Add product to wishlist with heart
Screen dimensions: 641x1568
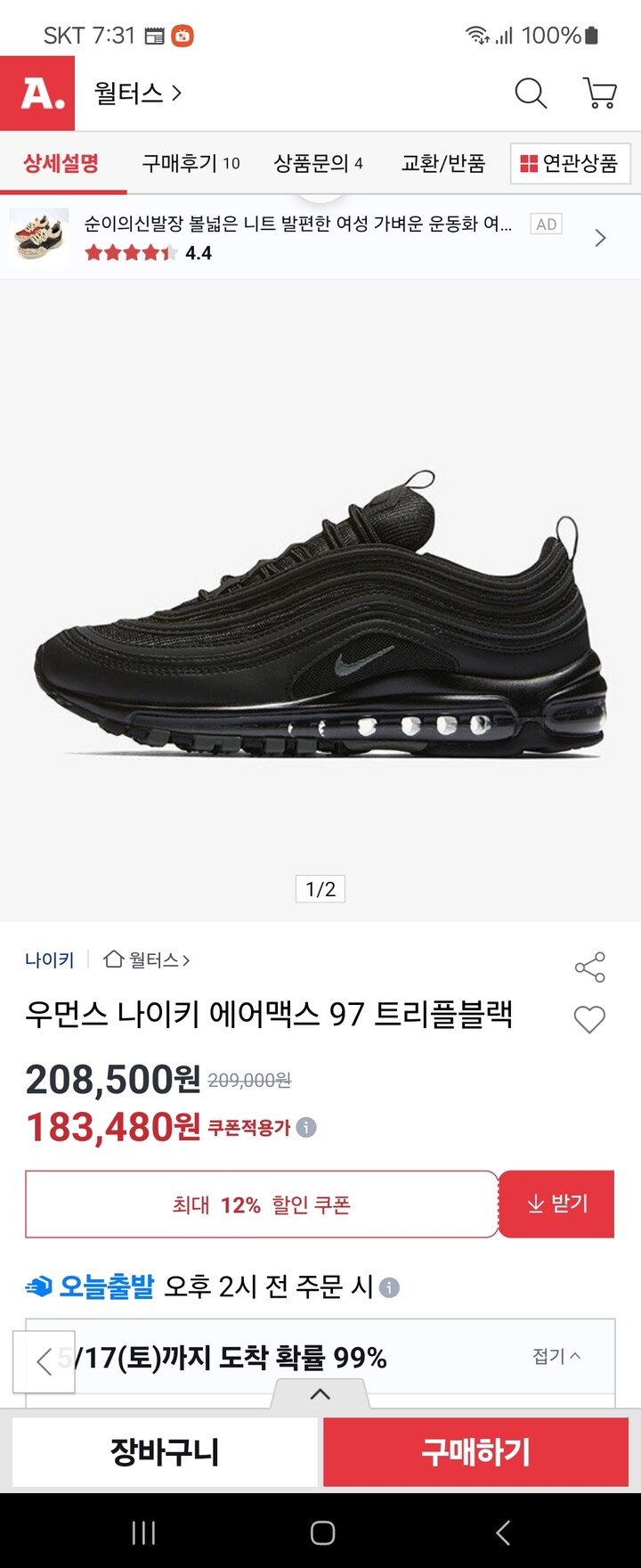588,1018
